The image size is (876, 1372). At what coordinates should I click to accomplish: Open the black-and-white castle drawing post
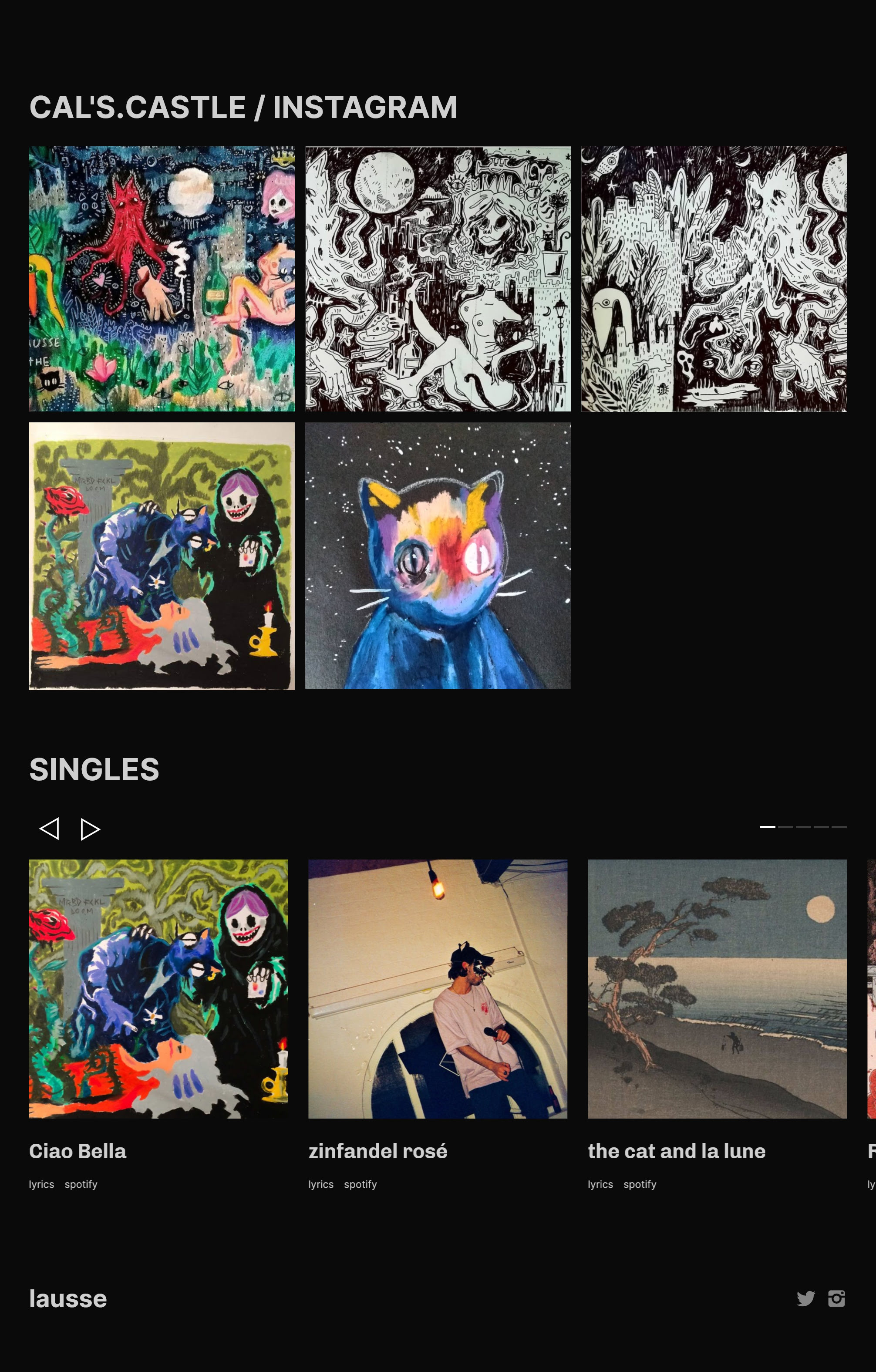click(714, 279)
